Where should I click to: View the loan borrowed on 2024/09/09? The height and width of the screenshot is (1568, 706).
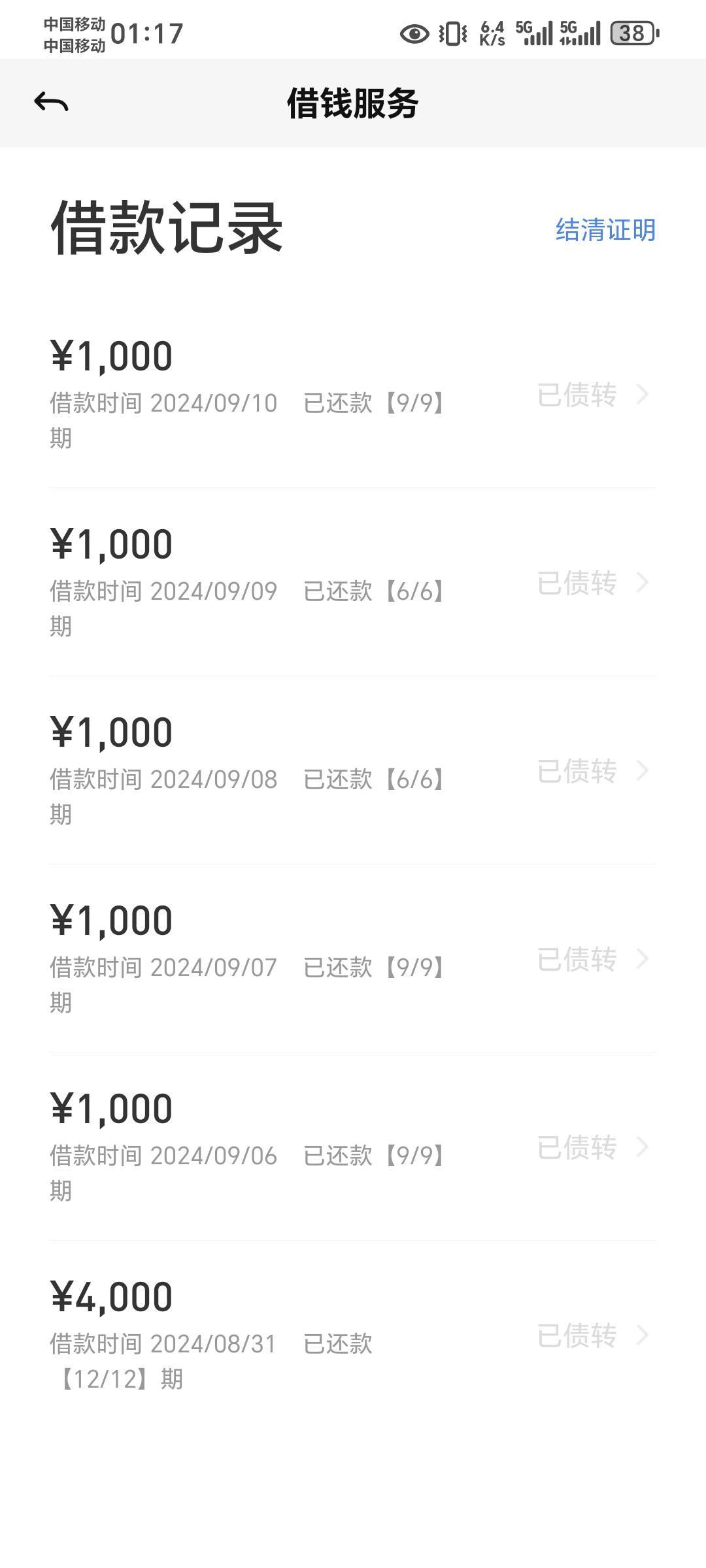click(353, 583)
